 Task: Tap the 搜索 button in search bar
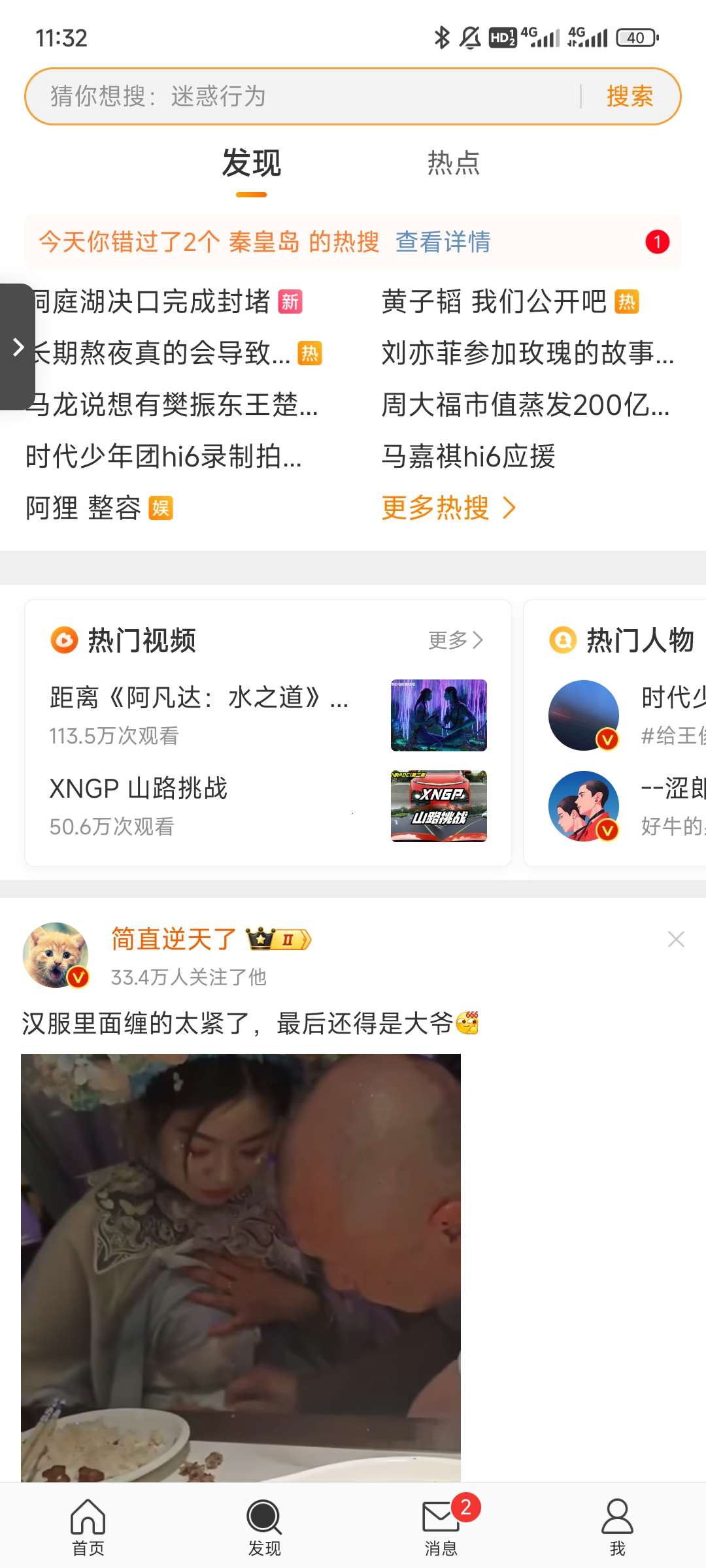pyautogui.click(x=629, y=97)
